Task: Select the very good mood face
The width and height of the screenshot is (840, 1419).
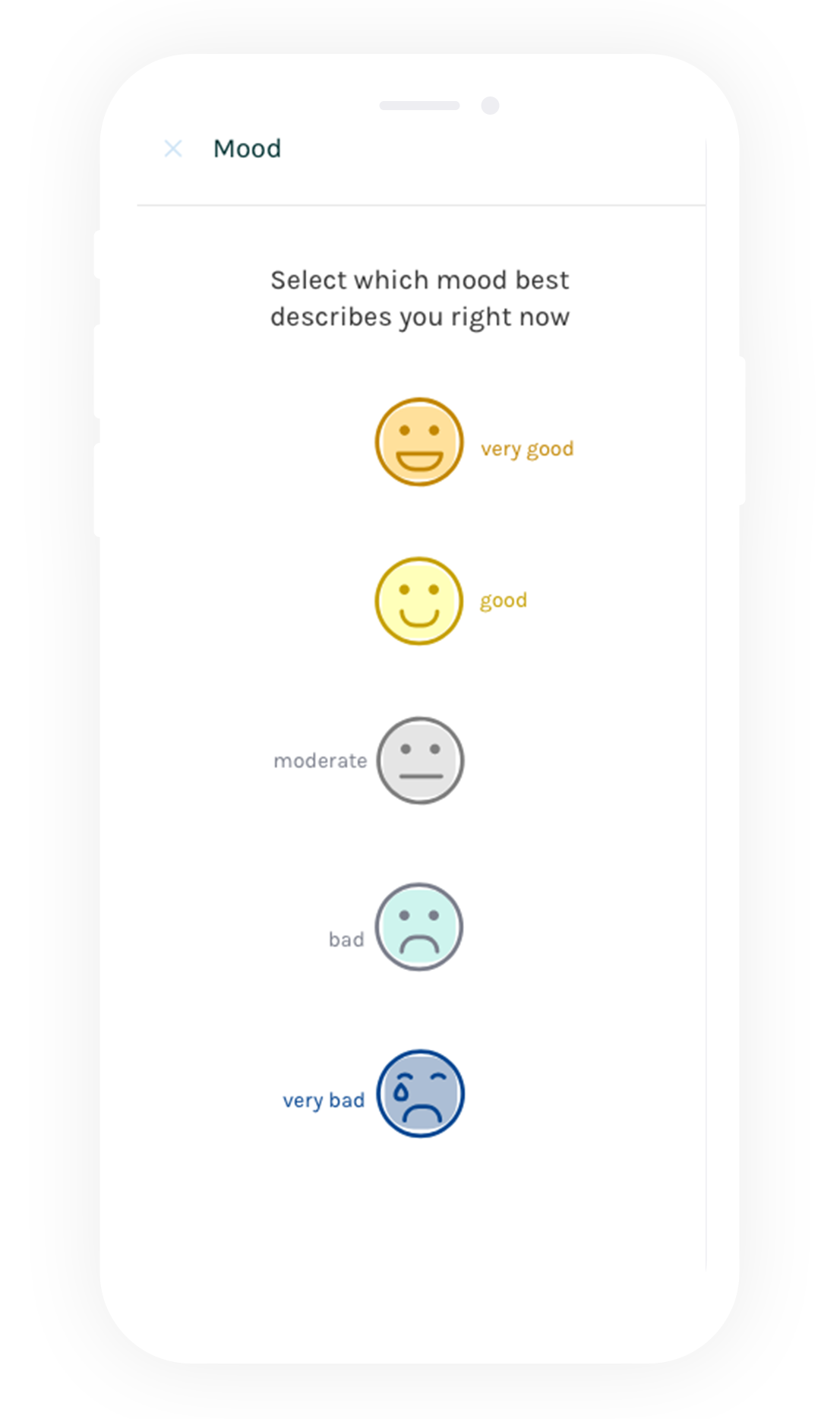Action: tap(419, 442)
